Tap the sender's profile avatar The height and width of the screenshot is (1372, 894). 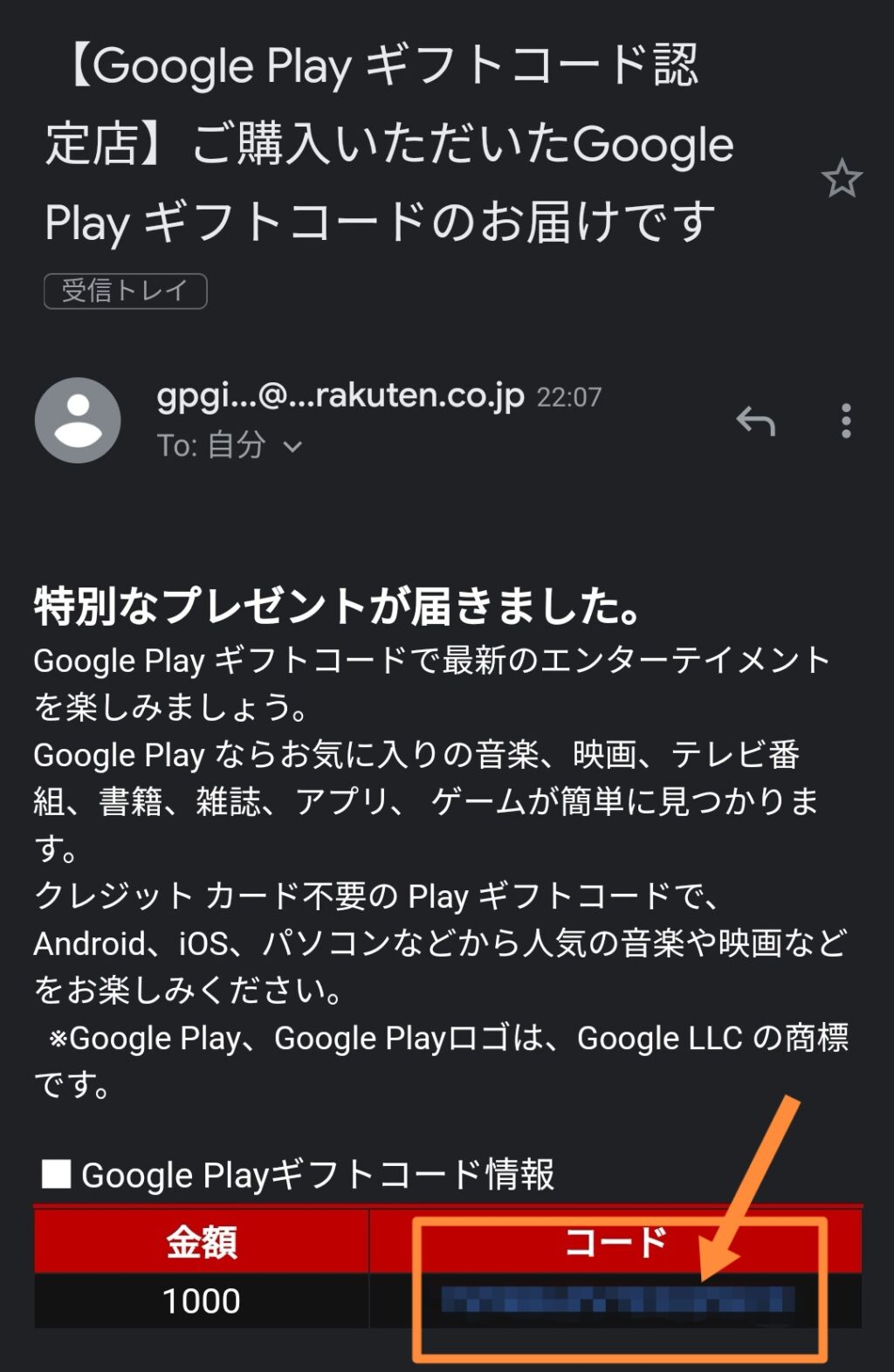coord(78,420)
